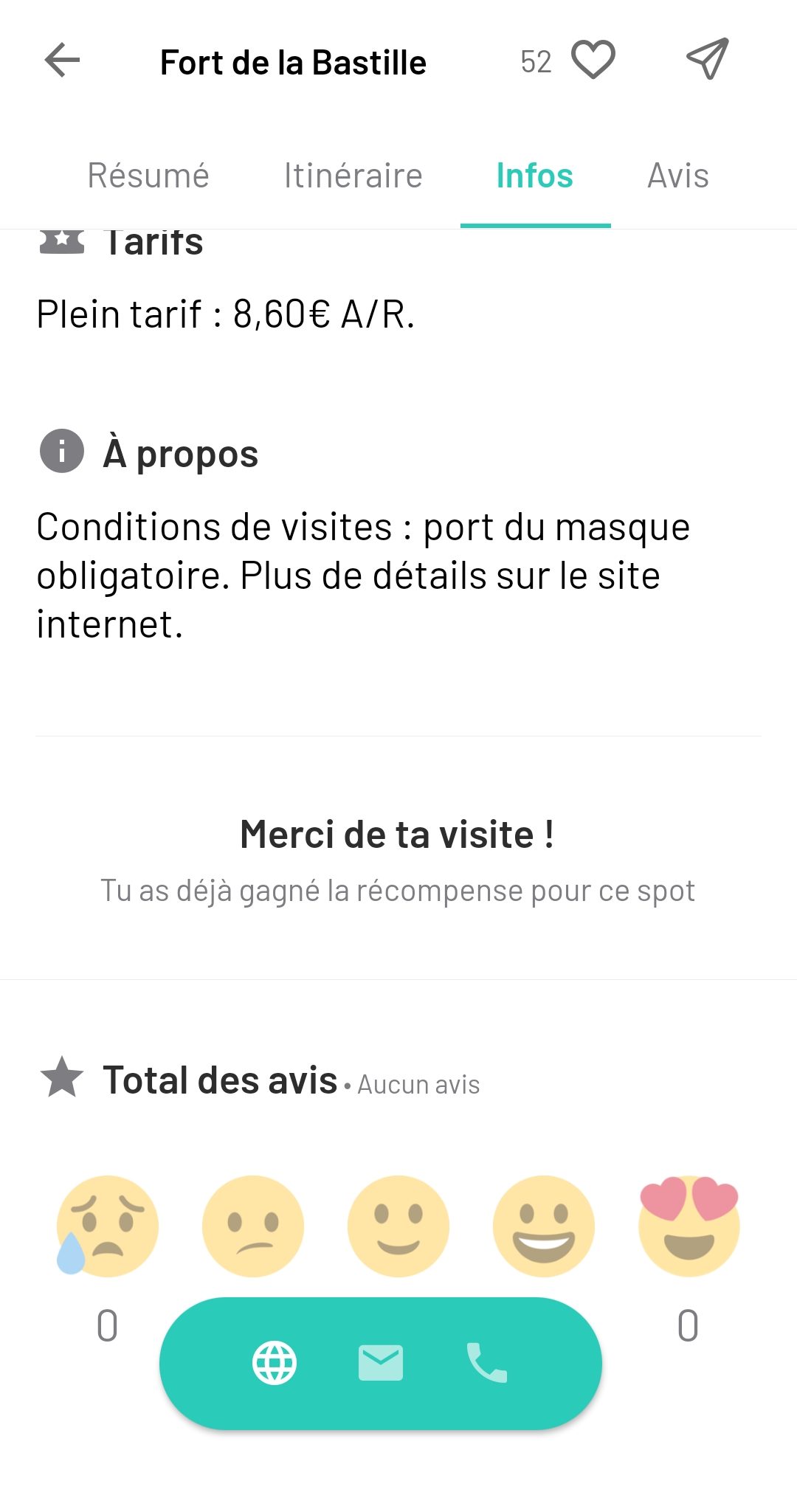The height and width of the screenshot is (1512, 797).
Task: Like Fort de la Bastille with the heart
Action: click(593, 61)
